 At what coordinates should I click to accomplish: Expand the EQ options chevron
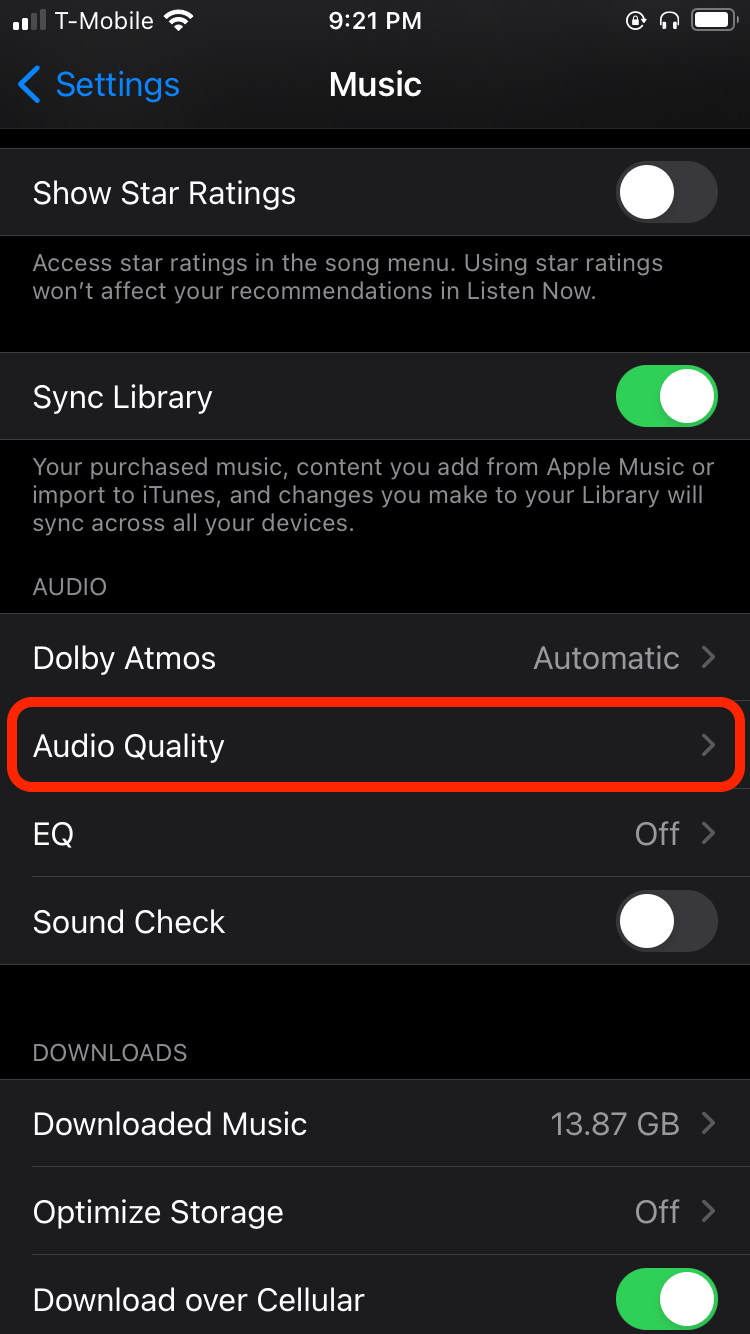point(710,833)
